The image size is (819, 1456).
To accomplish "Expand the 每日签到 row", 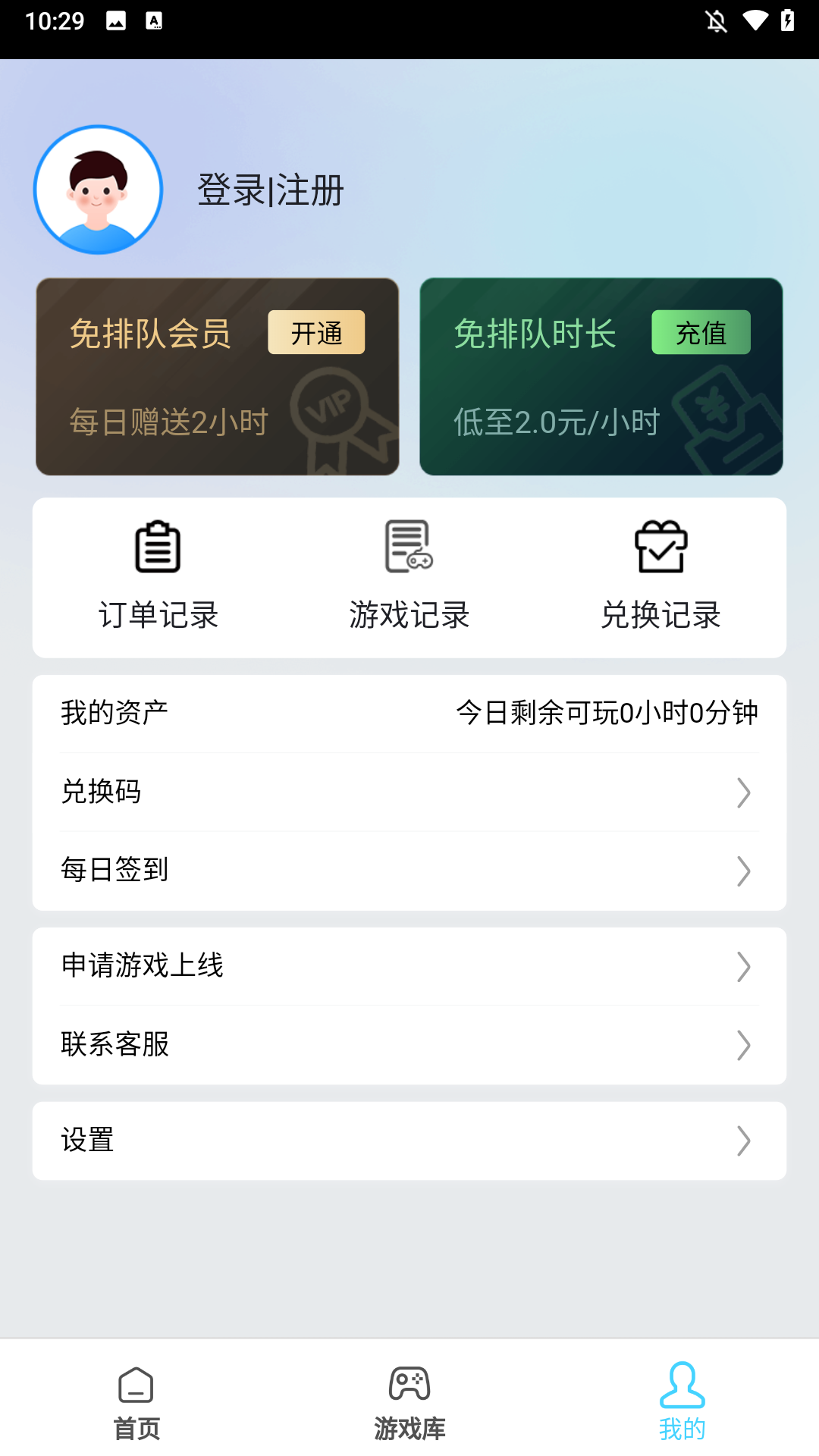I will click(x=409, y=871).
